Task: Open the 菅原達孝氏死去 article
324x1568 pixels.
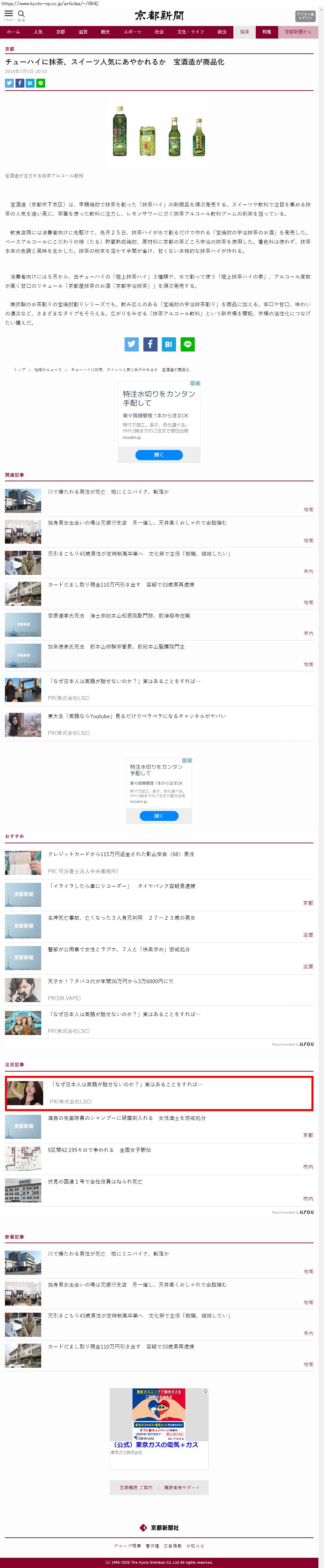Action: (x=119, y=615)
